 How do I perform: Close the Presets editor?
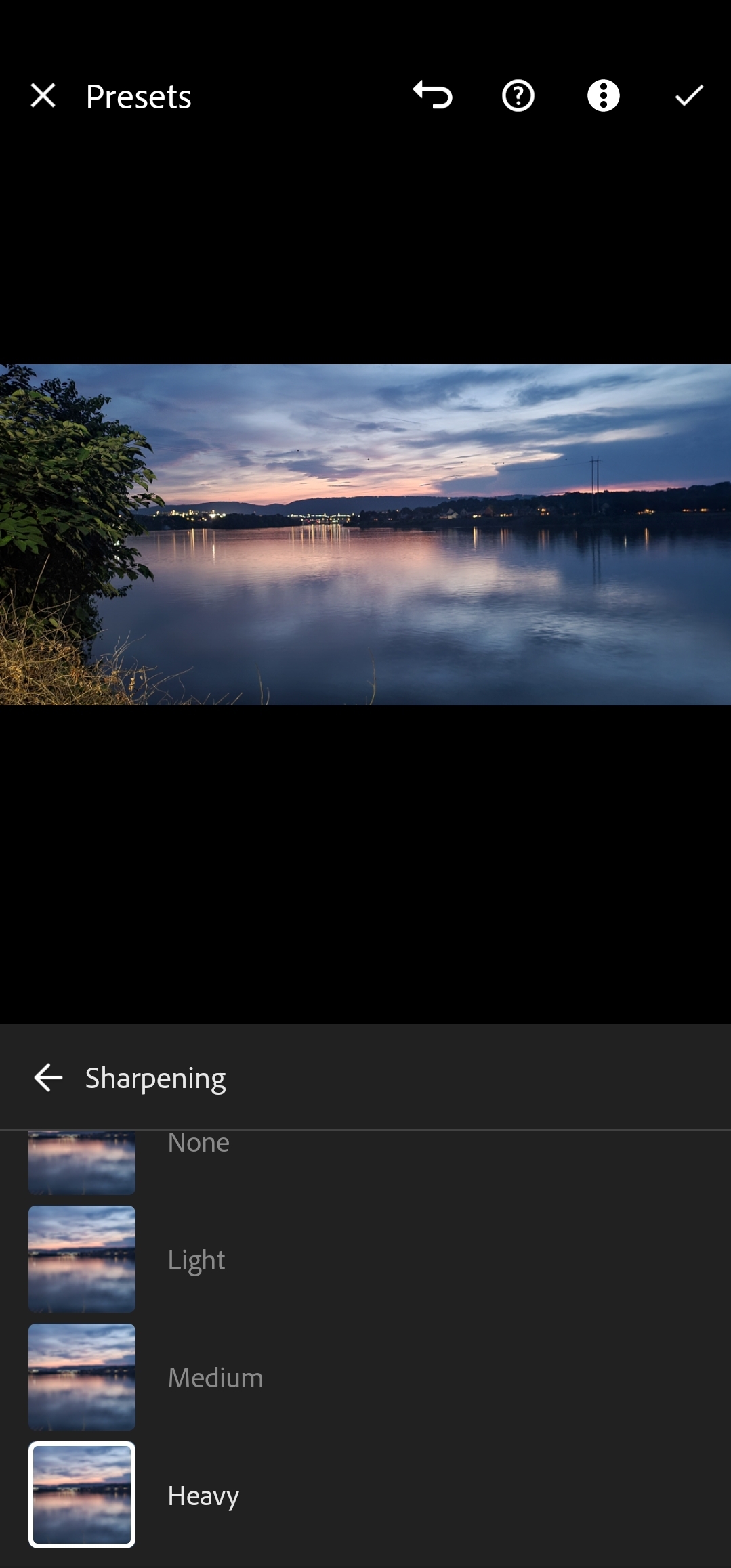43,96
